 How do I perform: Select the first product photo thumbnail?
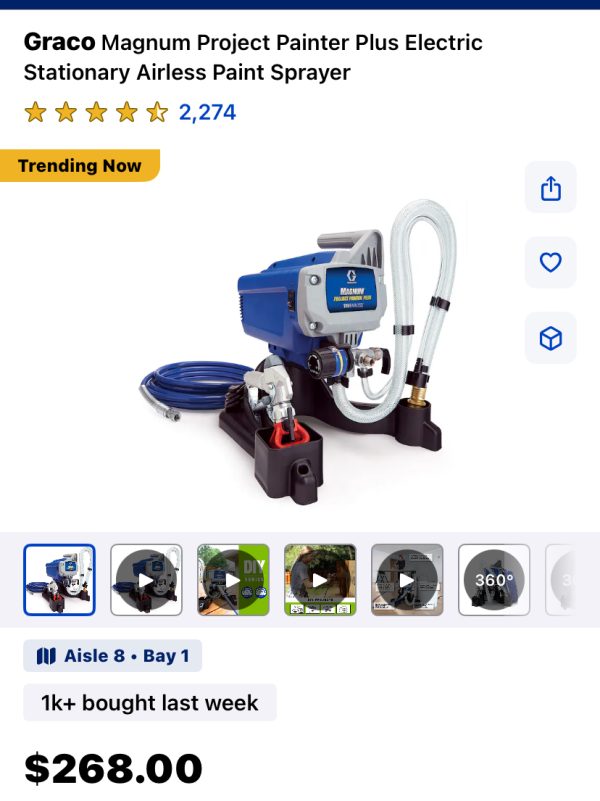[59, 580]
